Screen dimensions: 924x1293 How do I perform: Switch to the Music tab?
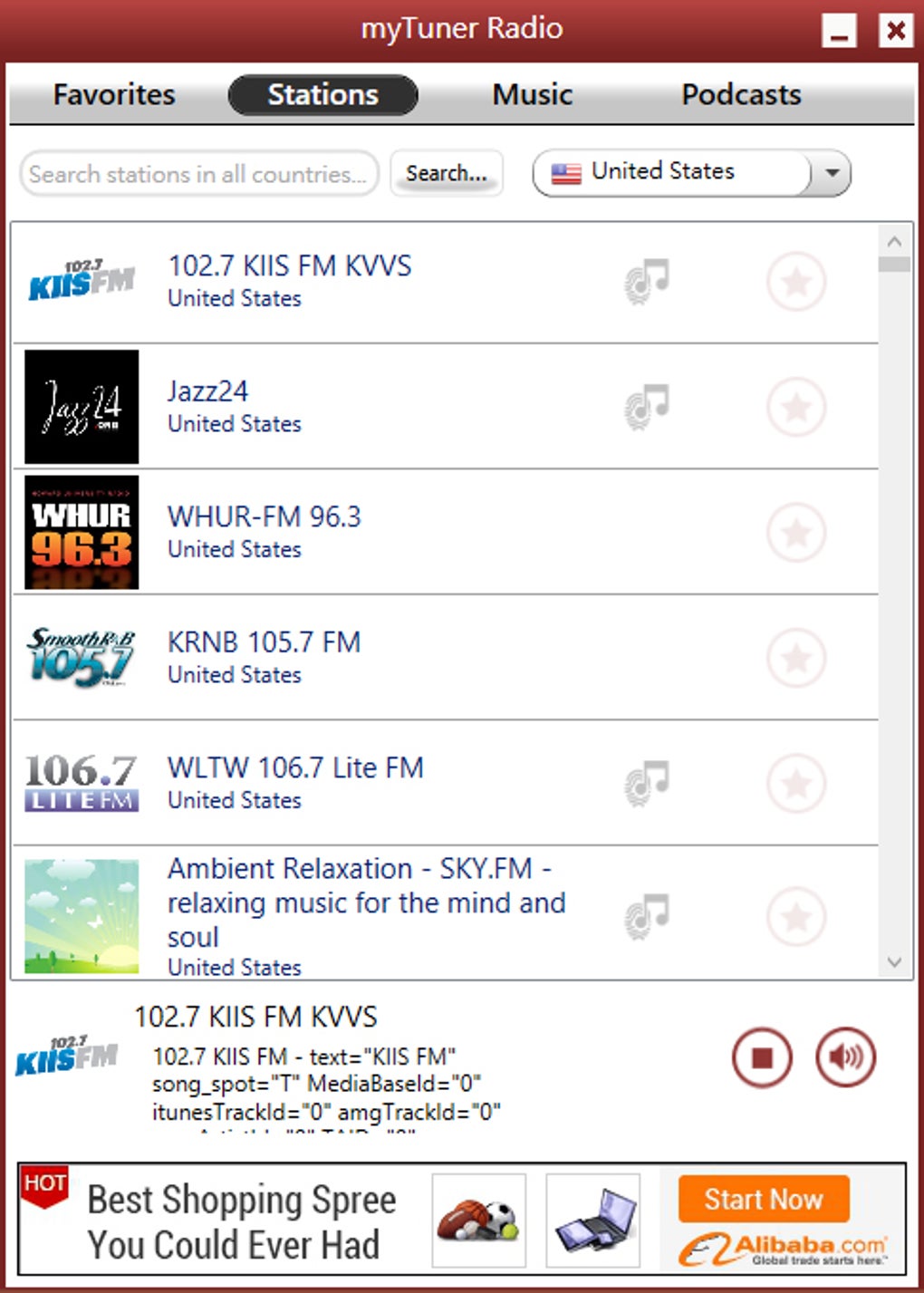click(x=531, y=93)
